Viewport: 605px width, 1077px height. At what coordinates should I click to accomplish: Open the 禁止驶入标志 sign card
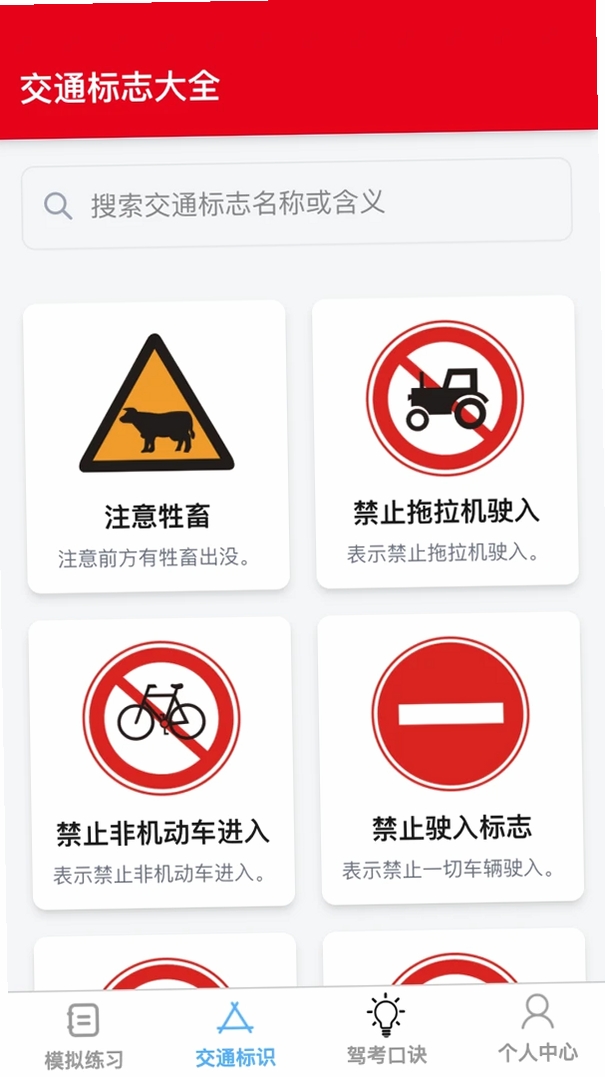click(450, 758)
